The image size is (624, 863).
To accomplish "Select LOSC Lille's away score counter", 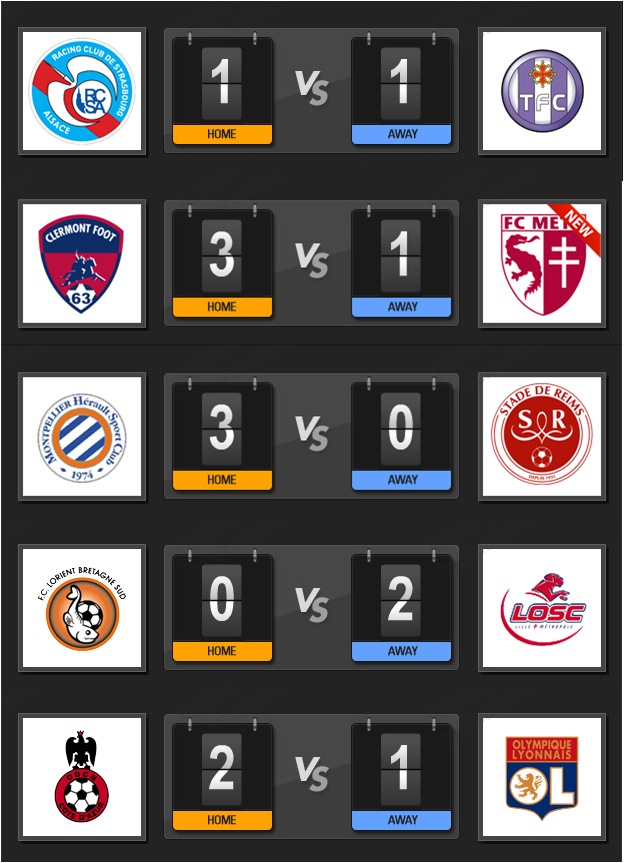I will click(401, 600).
